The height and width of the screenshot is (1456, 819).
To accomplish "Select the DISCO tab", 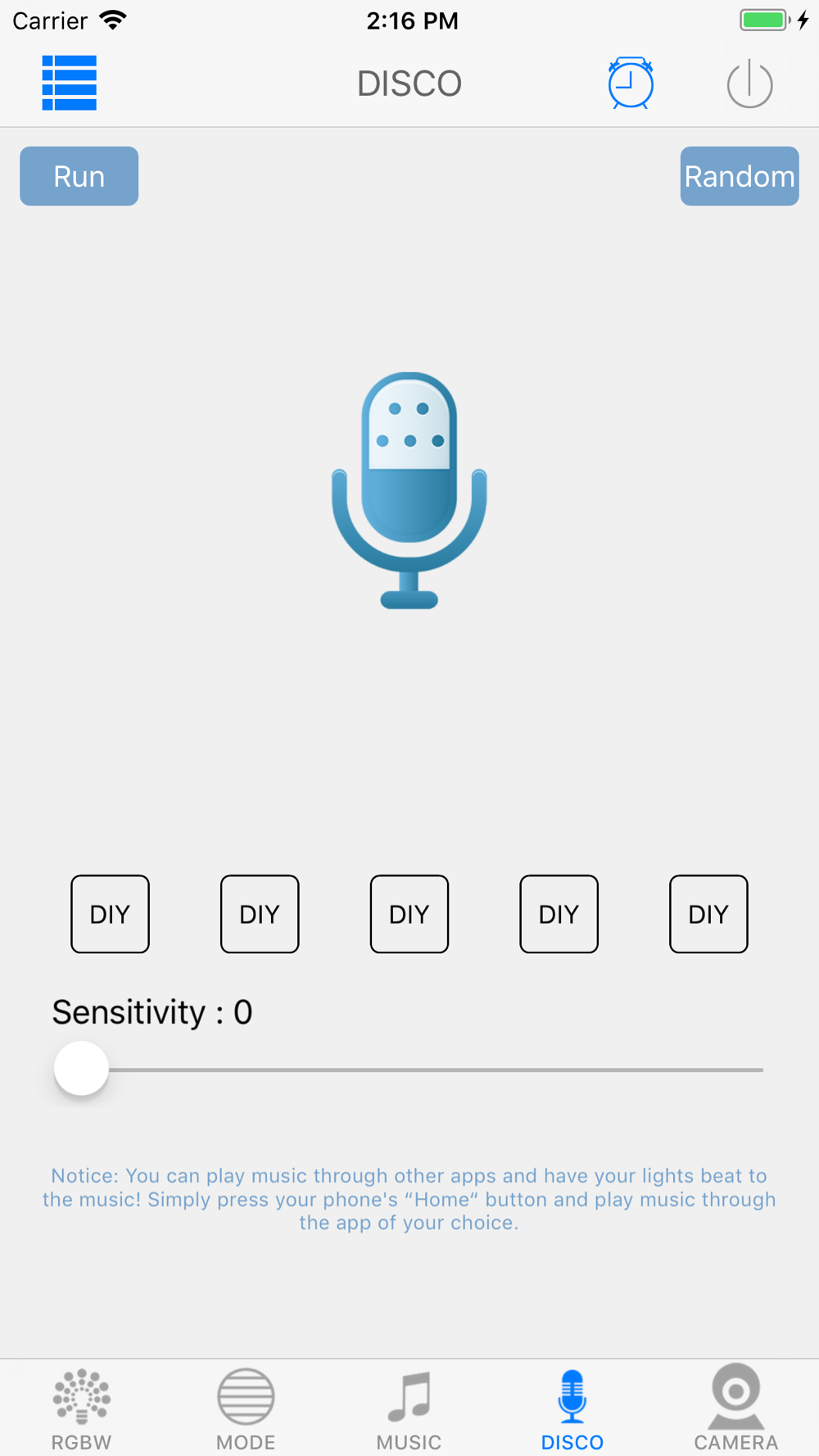I will (x=572, y=1408).
